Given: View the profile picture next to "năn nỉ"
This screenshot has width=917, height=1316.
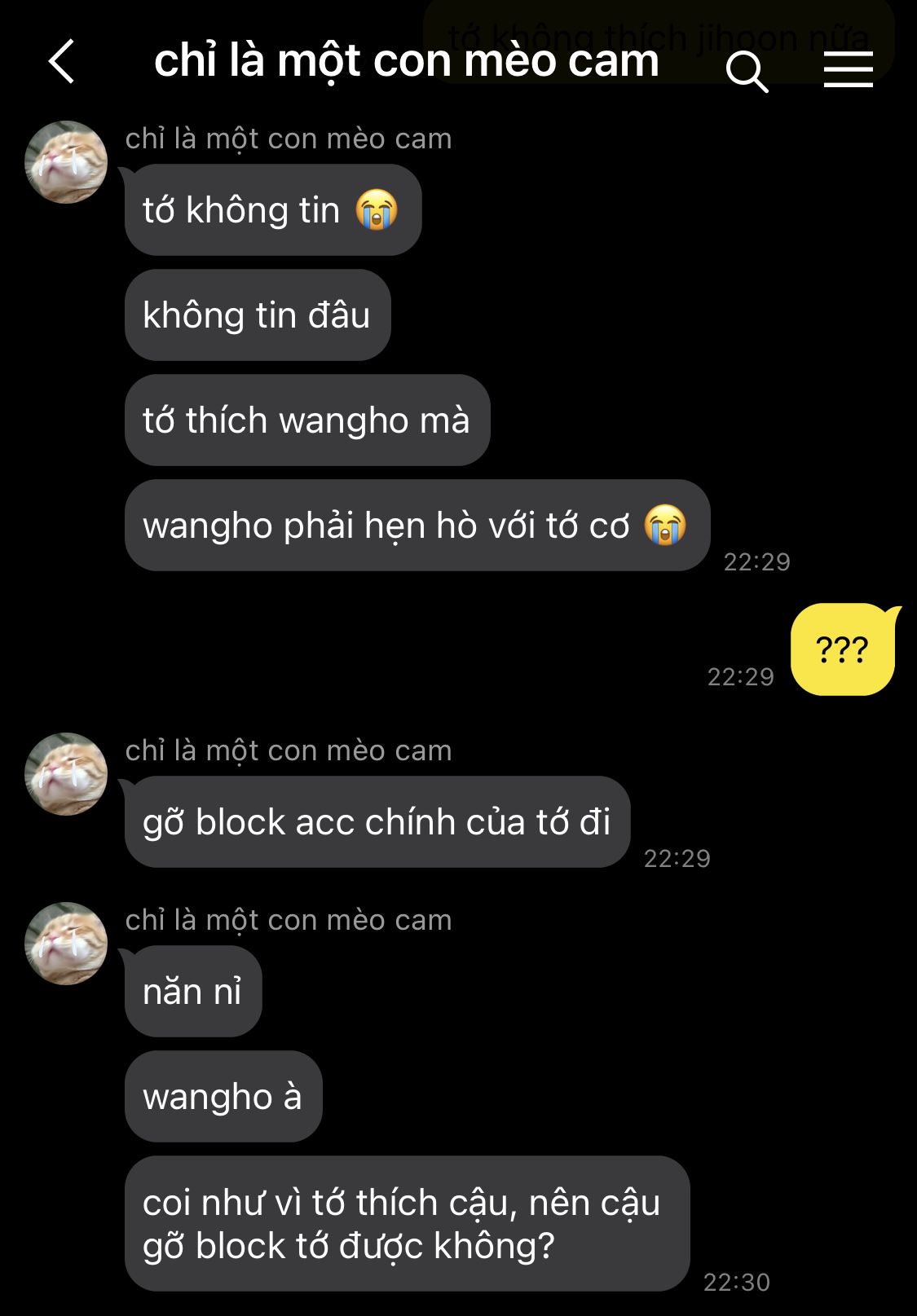Looking at the screenshot, I should pyautogui.click(x=66, y=944).
